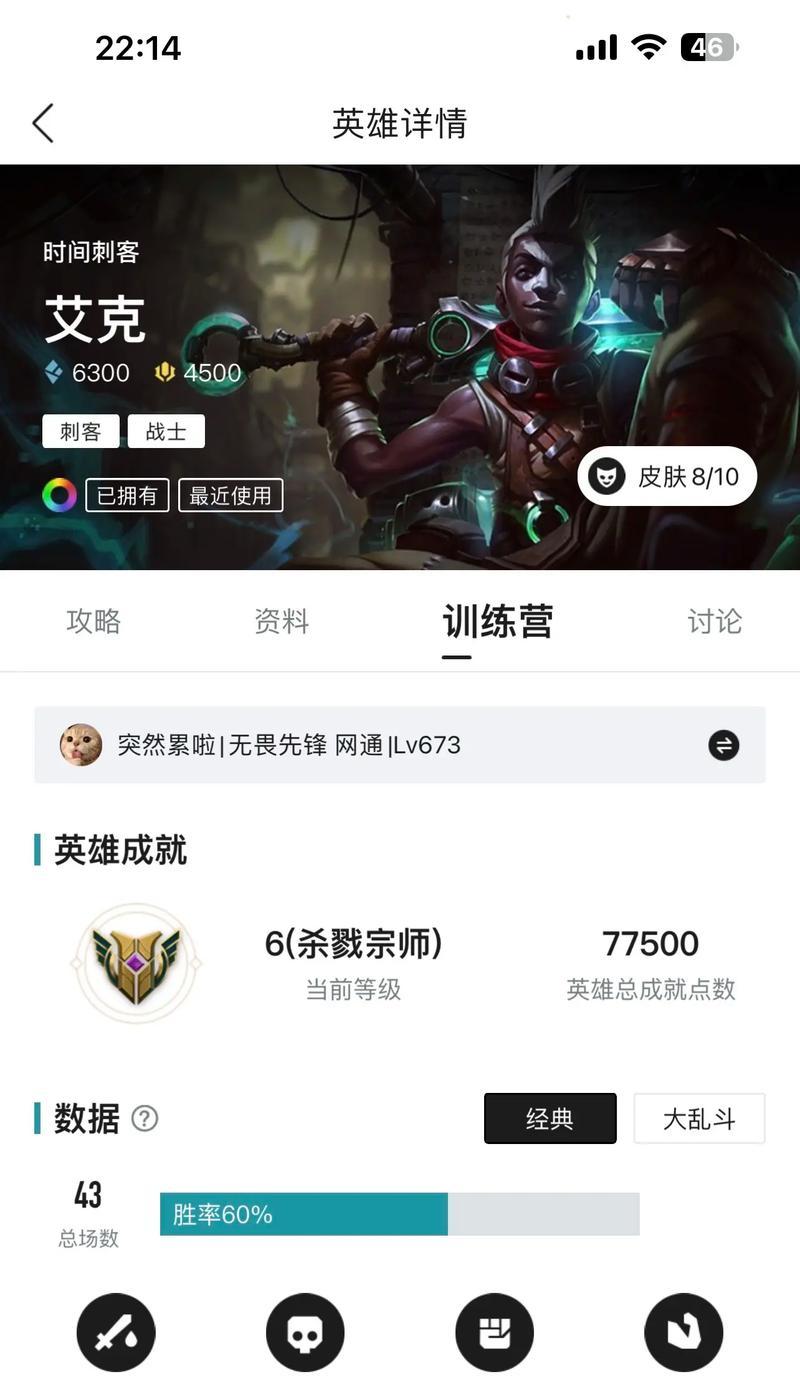
Task: Switch to the 资料 tab
Action: click(282, 621)
